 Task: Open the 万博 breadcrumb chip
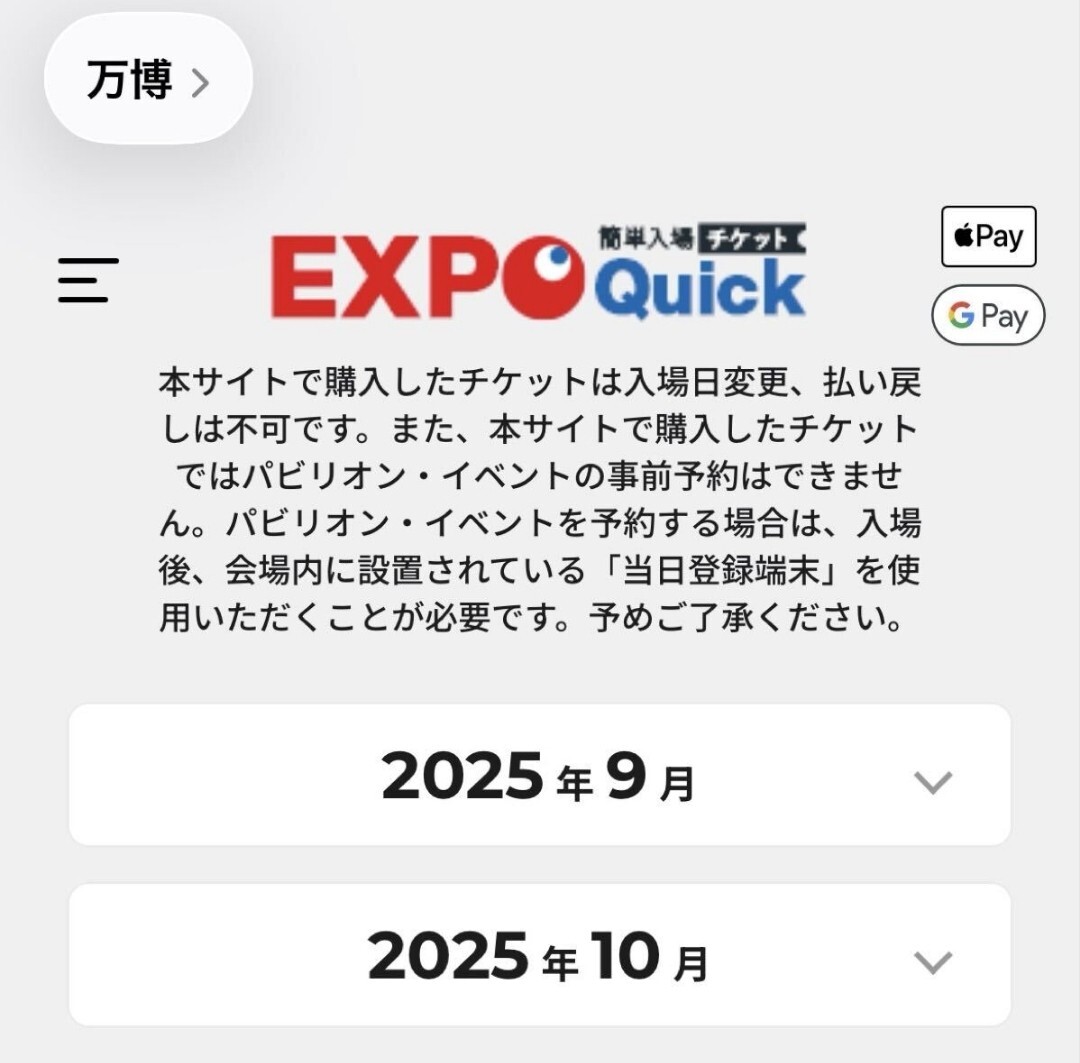coord(148,80)
